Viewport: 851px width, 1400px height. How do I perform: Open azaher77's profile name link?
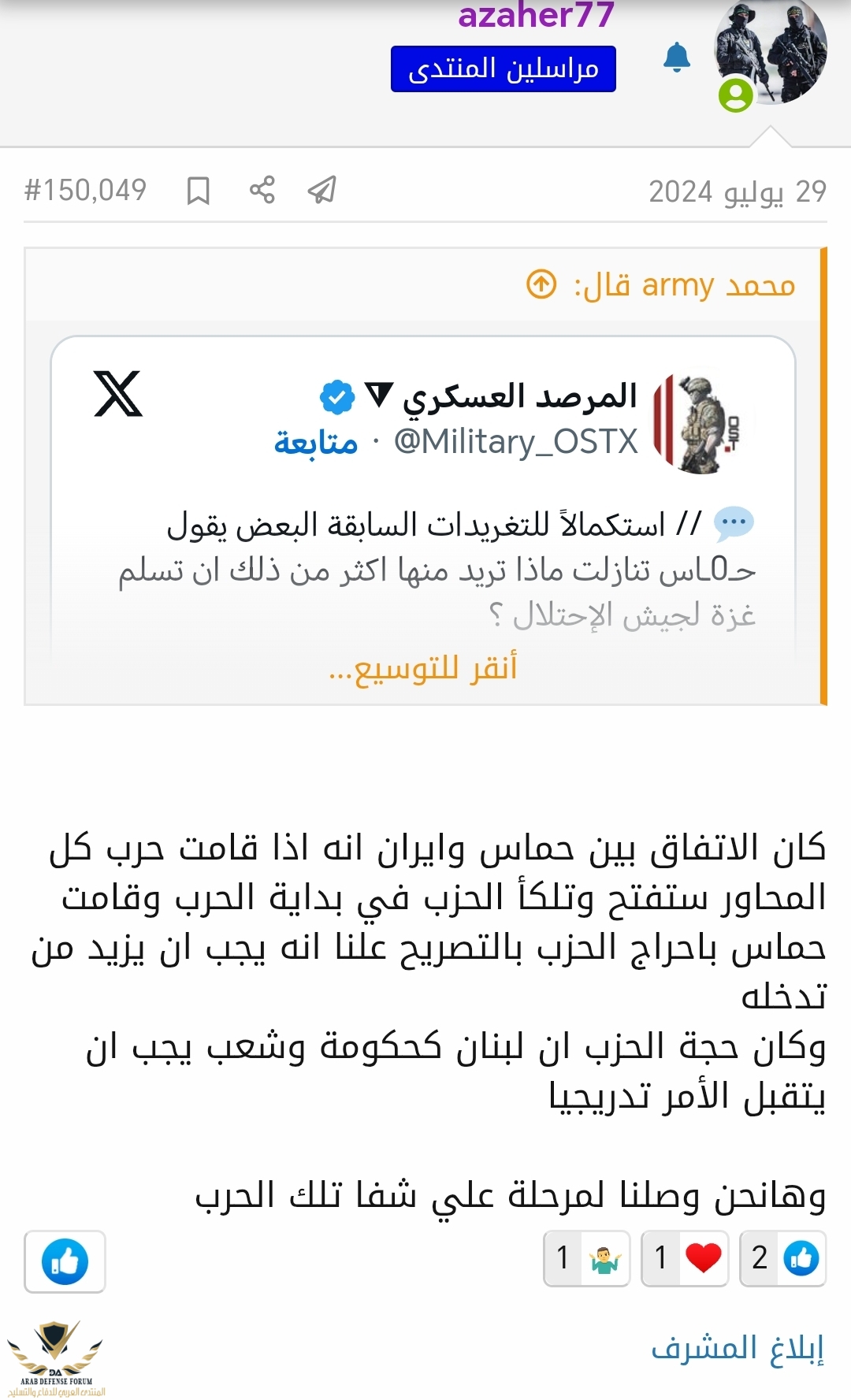(x=536, y=16)
